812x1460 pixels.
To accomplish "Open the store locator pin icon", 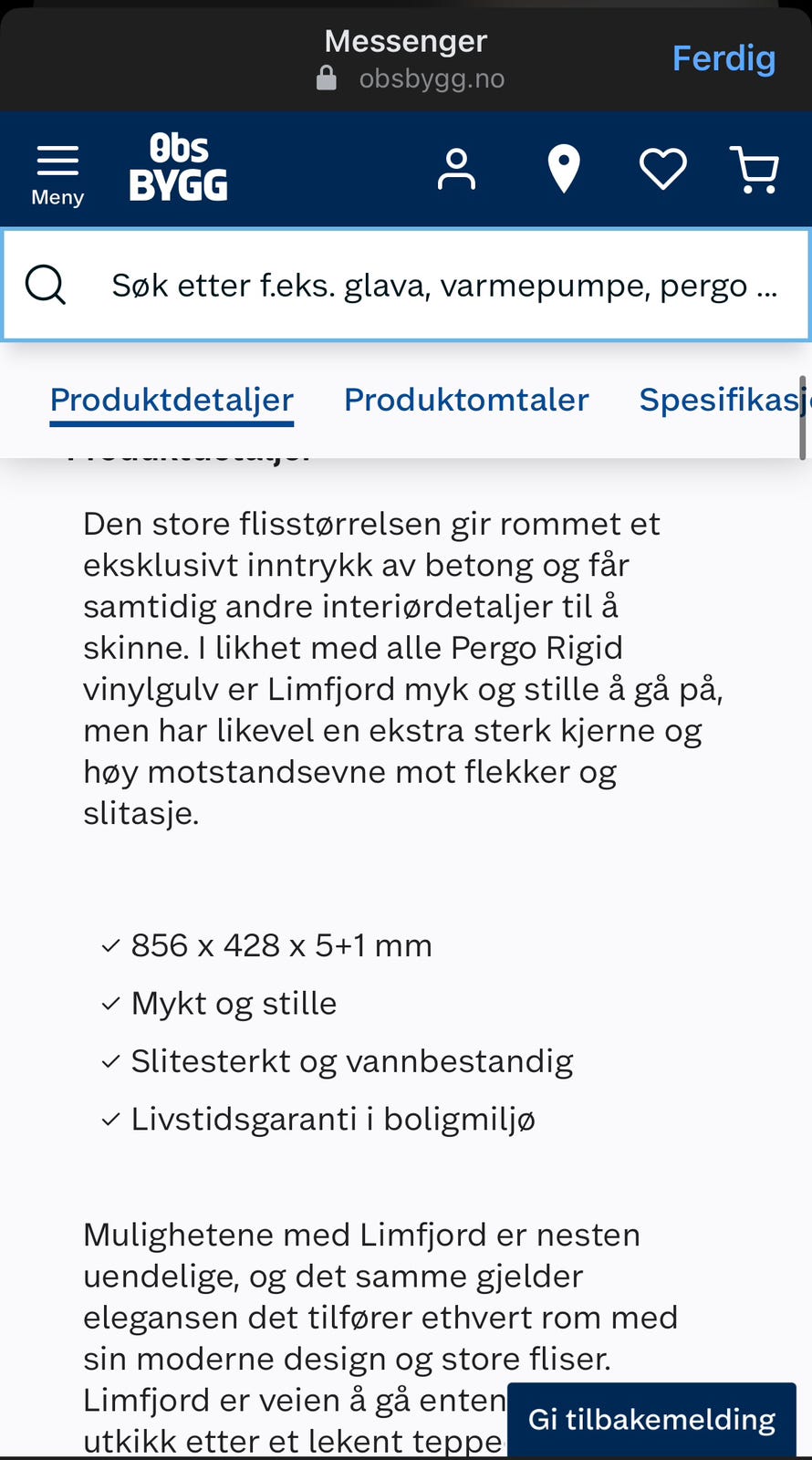I will (563, 167).
